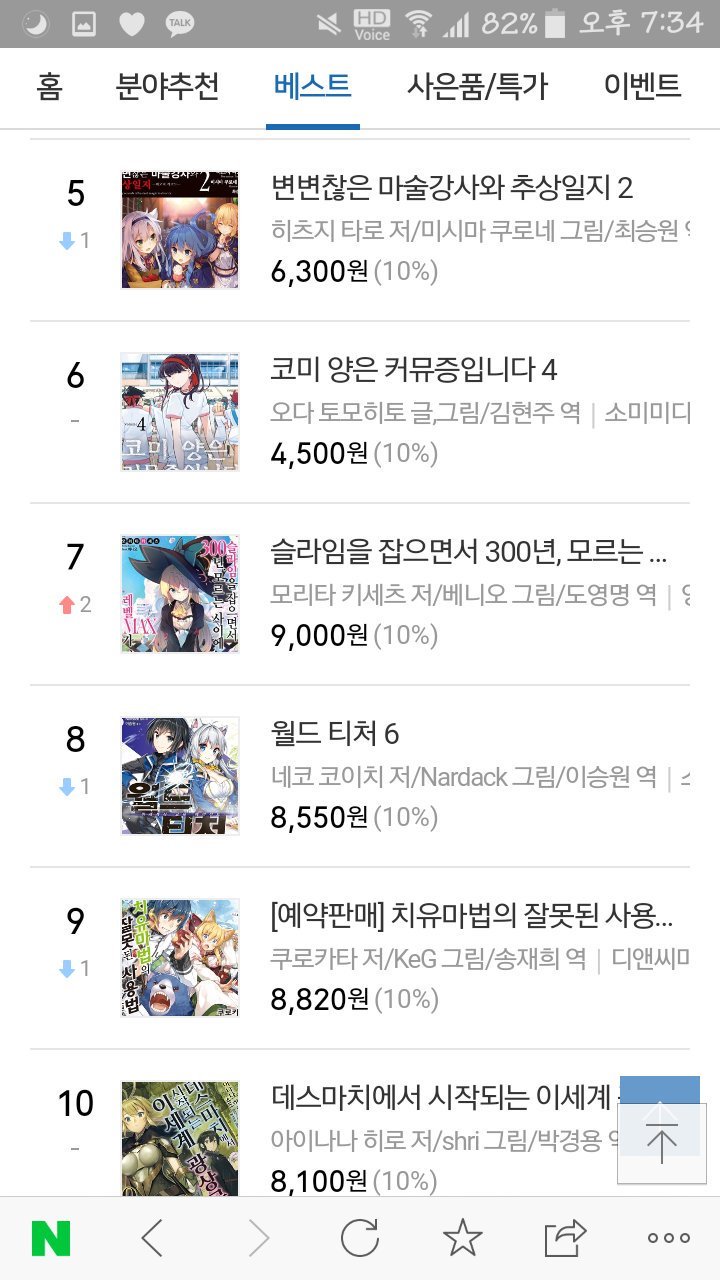Select the 베스트 tab
Viewport: 720px width, 1280px height.
coord(312,87)
